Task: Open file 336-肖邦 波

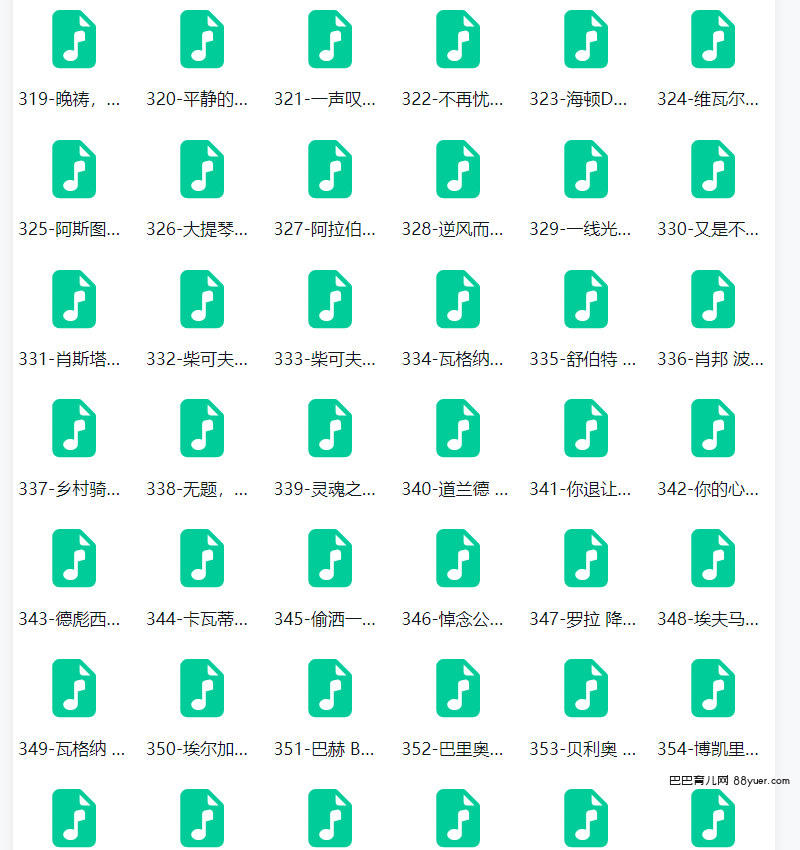Action: pos(713,299)
